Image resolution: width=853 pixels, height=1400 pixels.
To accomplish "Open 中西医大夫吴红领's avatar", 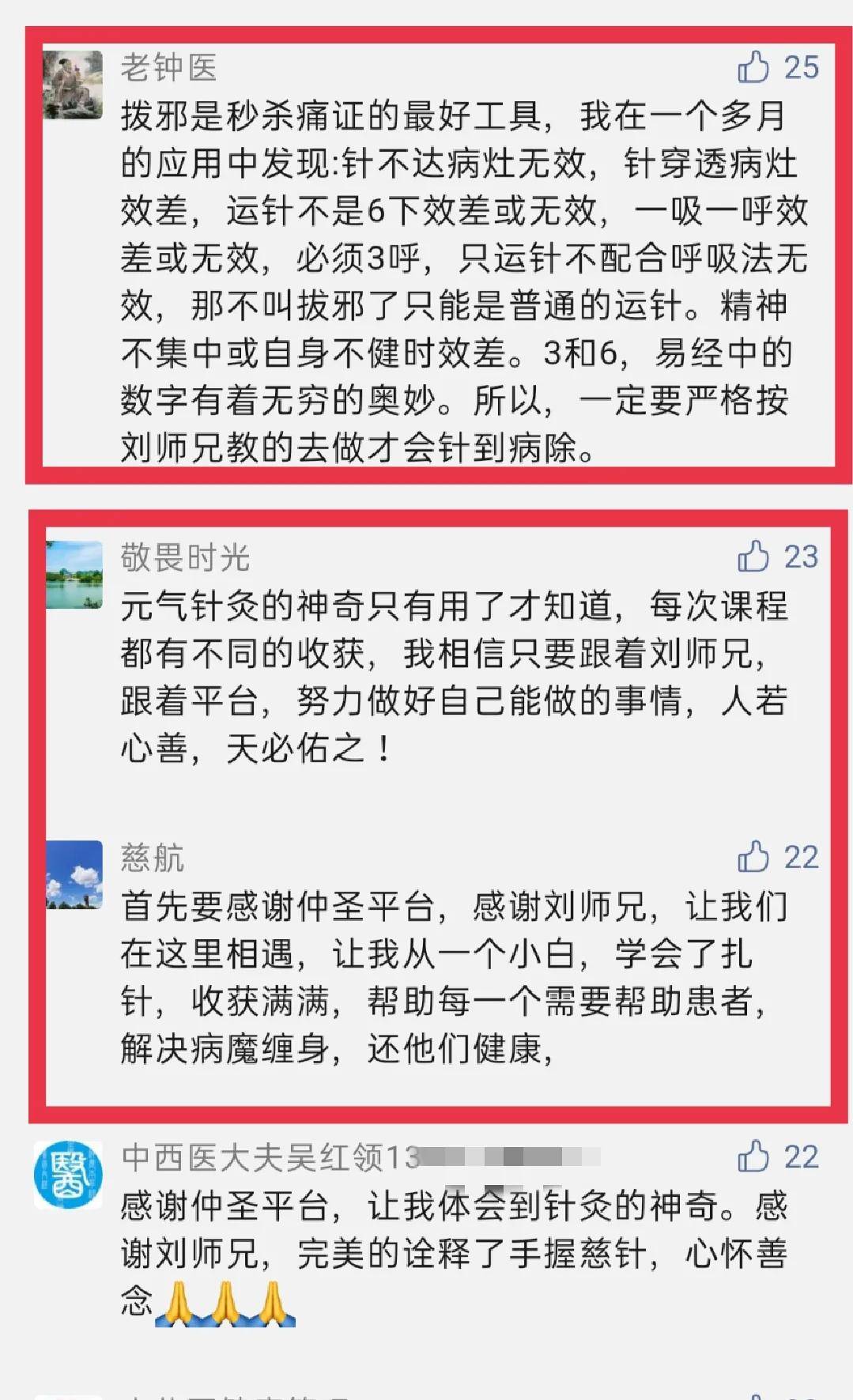I will 69,1175.
